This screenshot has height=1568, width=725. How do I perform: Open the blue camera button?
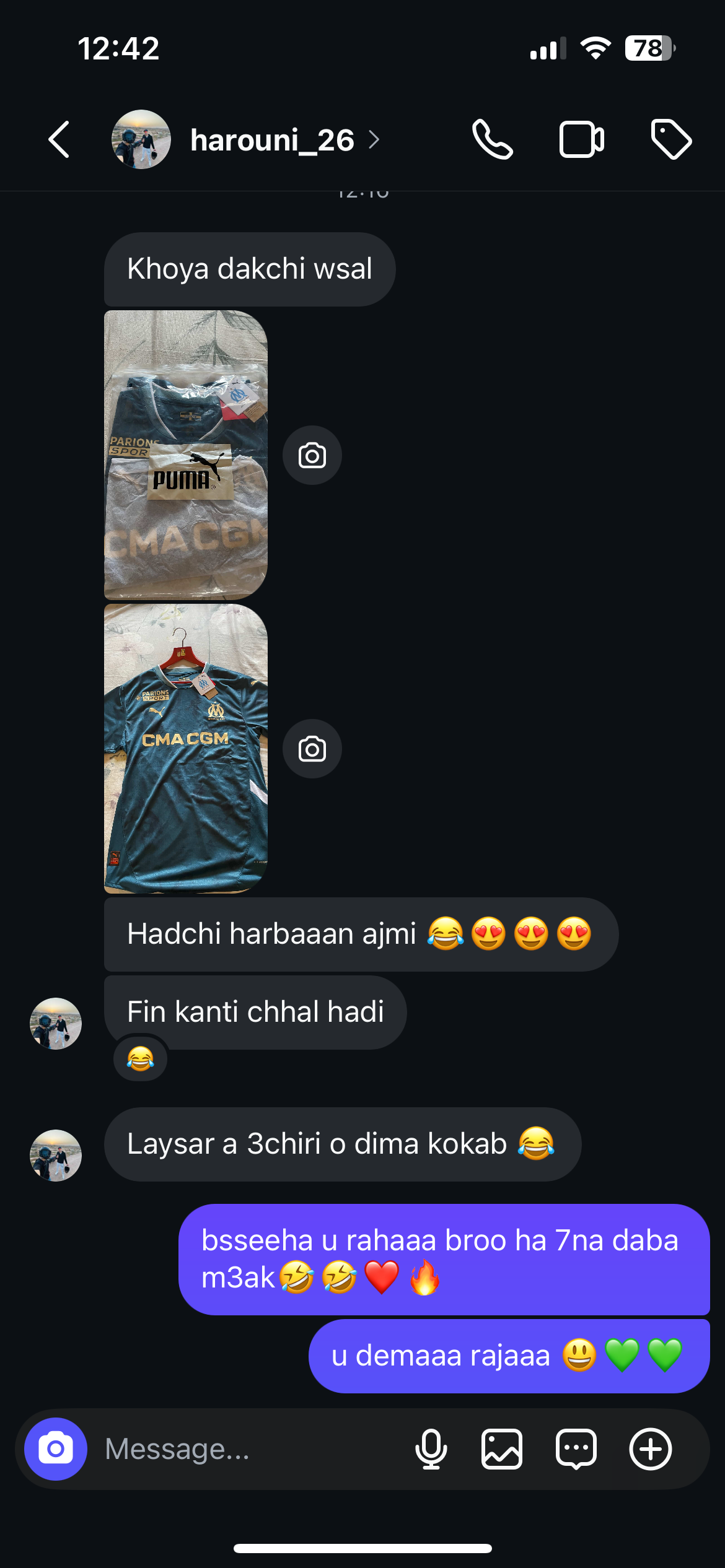56,1449
